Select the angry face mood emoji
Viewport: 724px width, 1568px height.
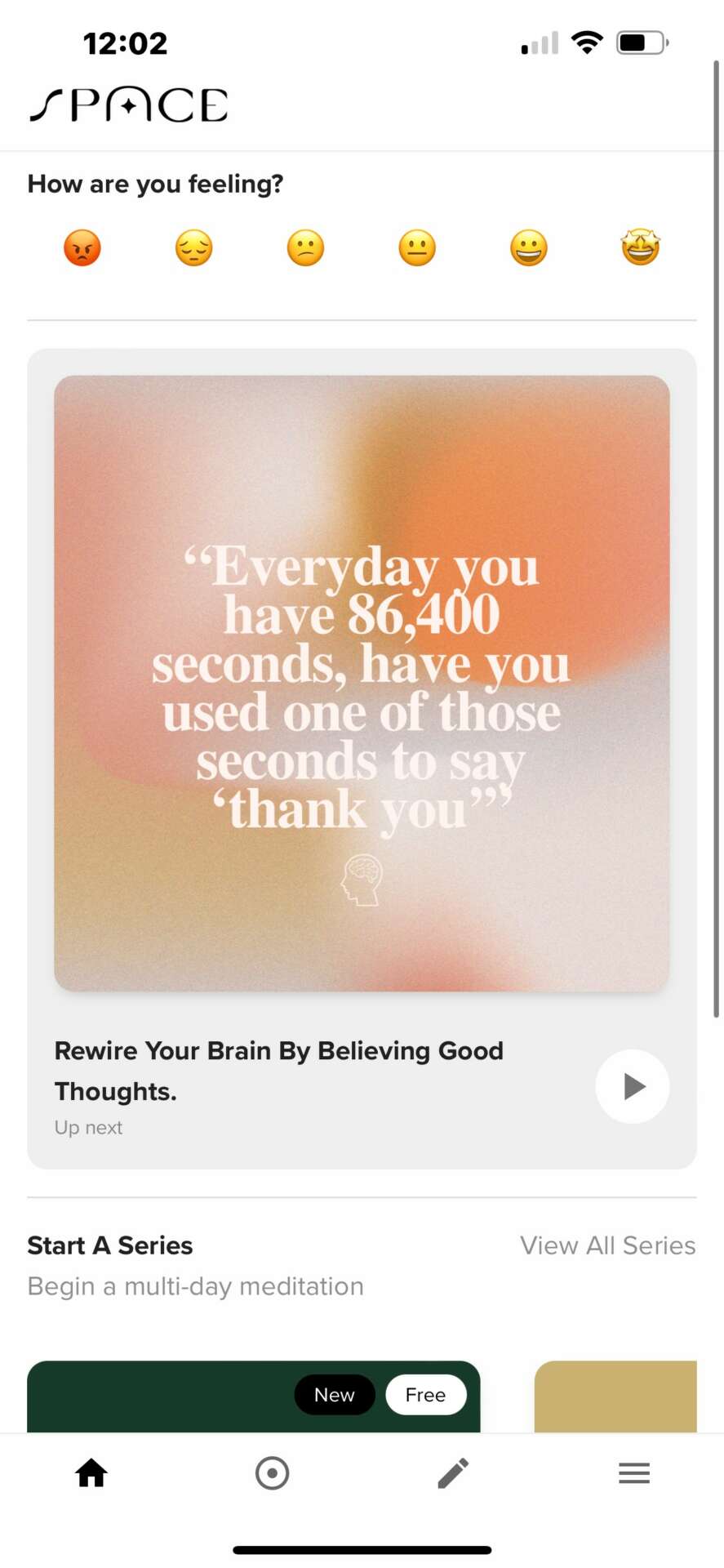click(x=82, y=247)
